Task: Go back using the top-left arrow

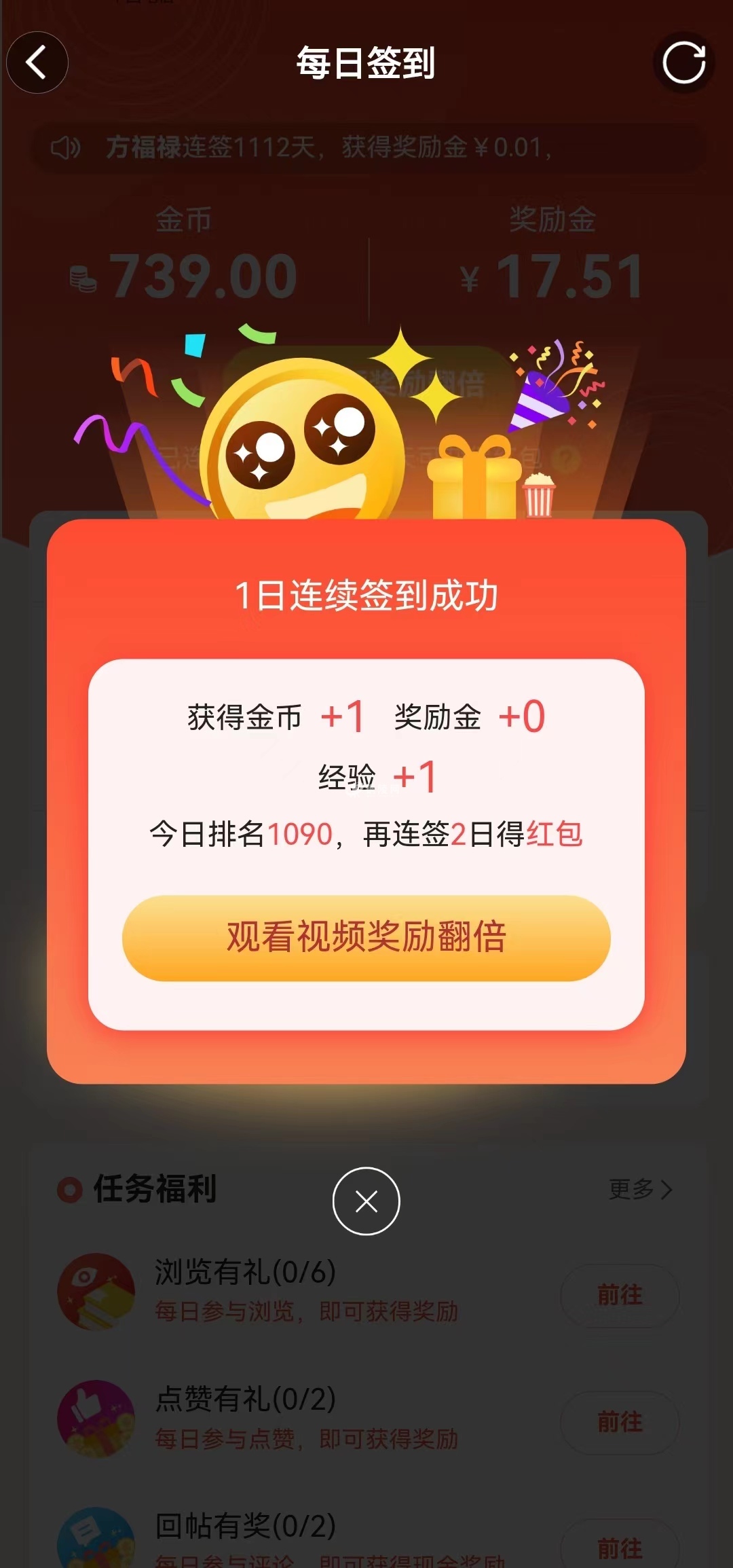Action: [37, 62]
